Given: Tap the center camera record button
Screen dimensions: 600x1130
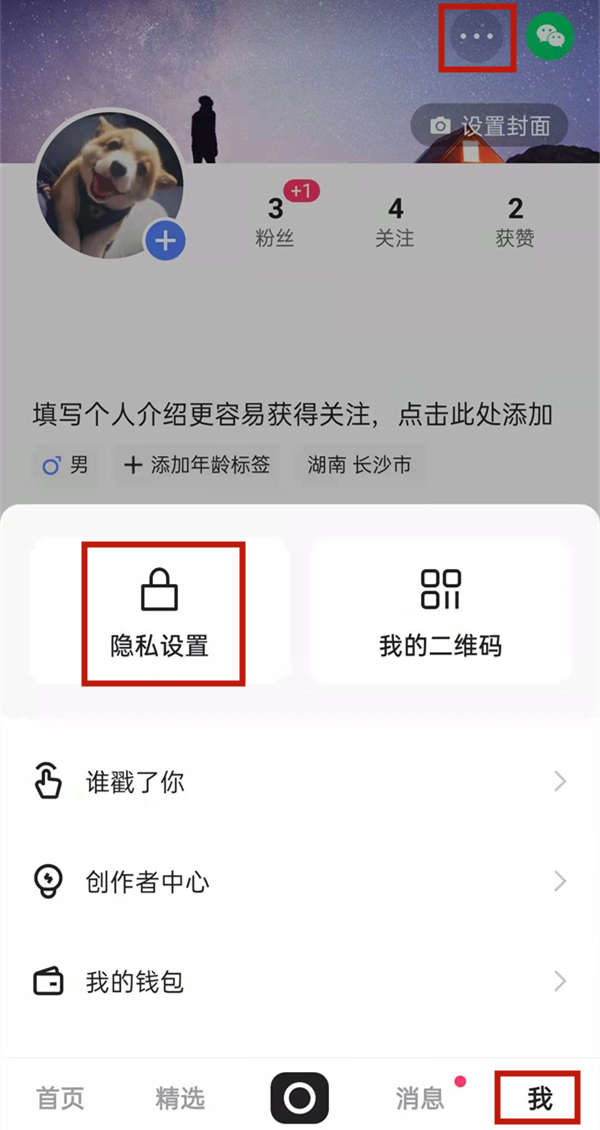Looking at the screenshot, I should point(300,1098).
